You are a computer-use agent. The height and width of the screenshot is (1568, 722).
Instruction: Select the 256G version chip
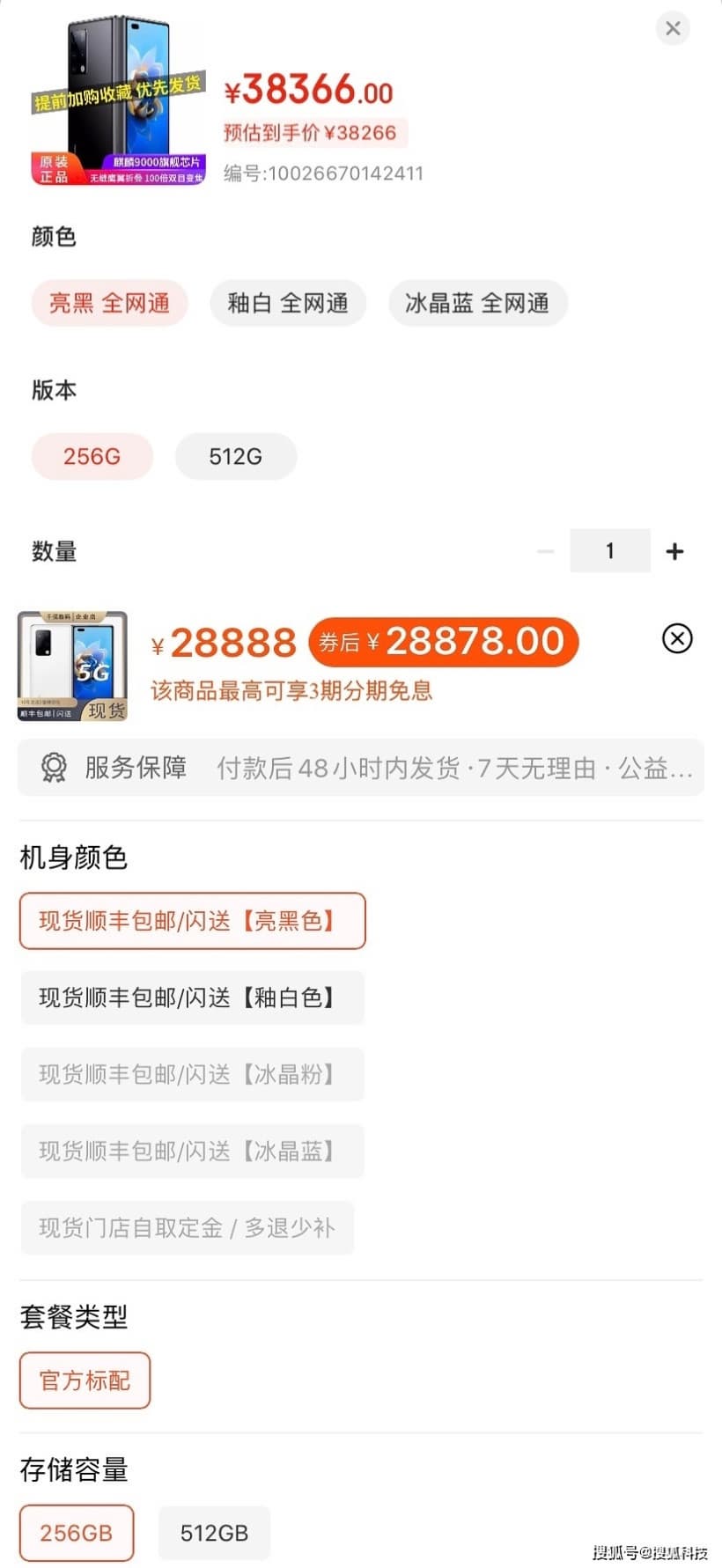tap(92, 457)
